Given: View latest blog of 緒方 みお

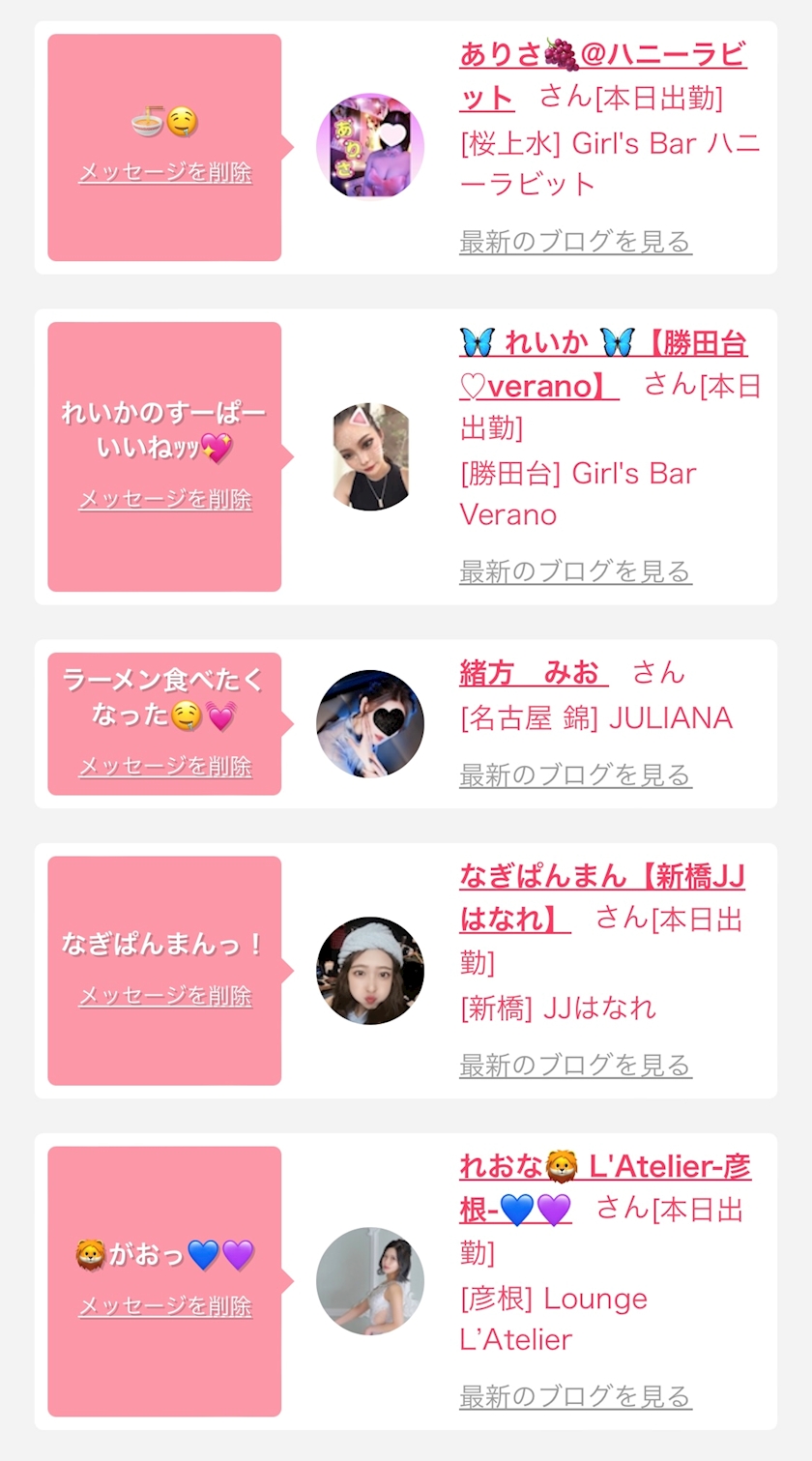Looking at the screenshot, I should (x=575, y=775).
